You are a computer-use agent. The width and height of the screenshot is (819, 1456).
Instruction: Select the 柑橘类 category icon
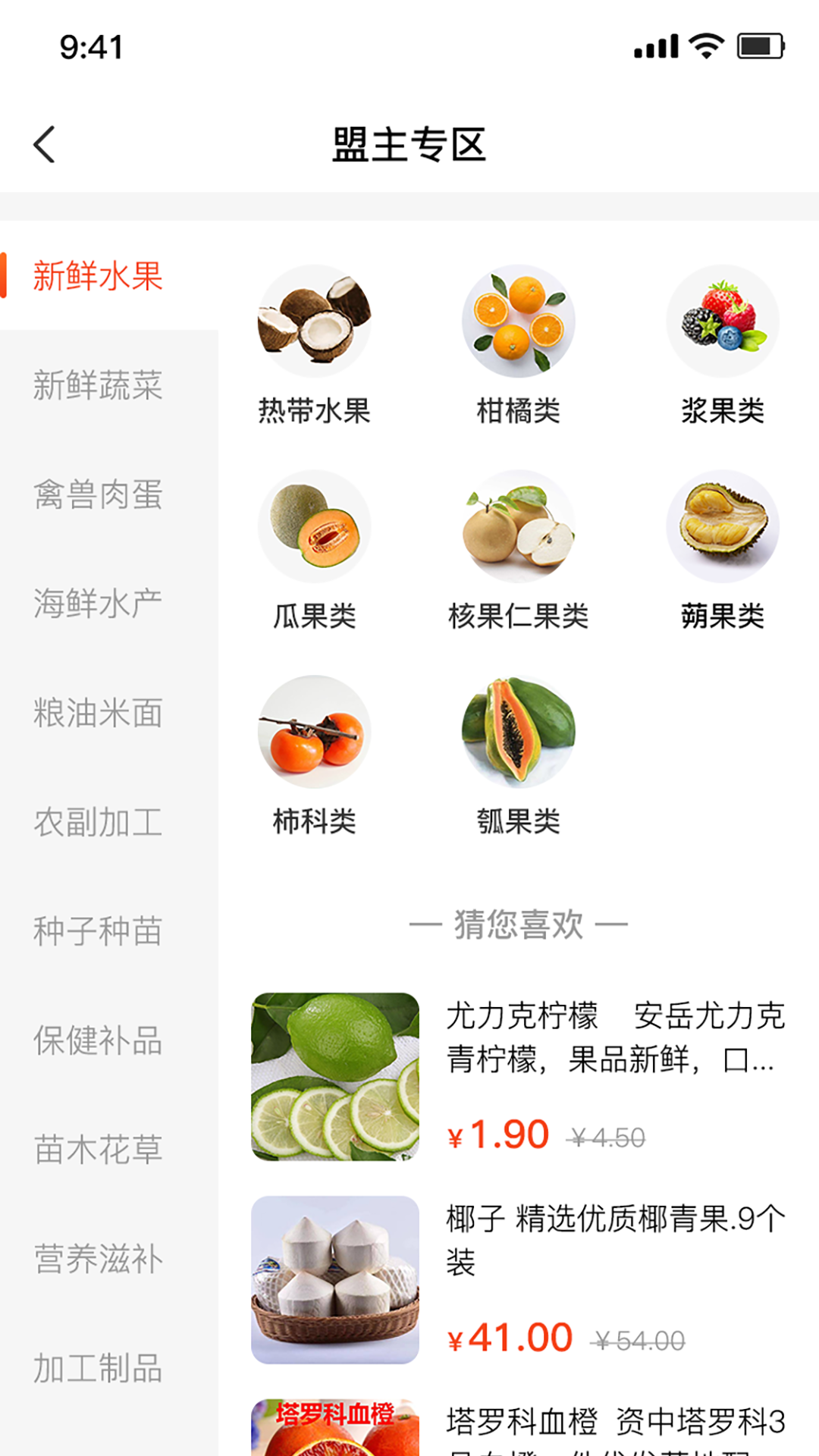click(519, 322)
